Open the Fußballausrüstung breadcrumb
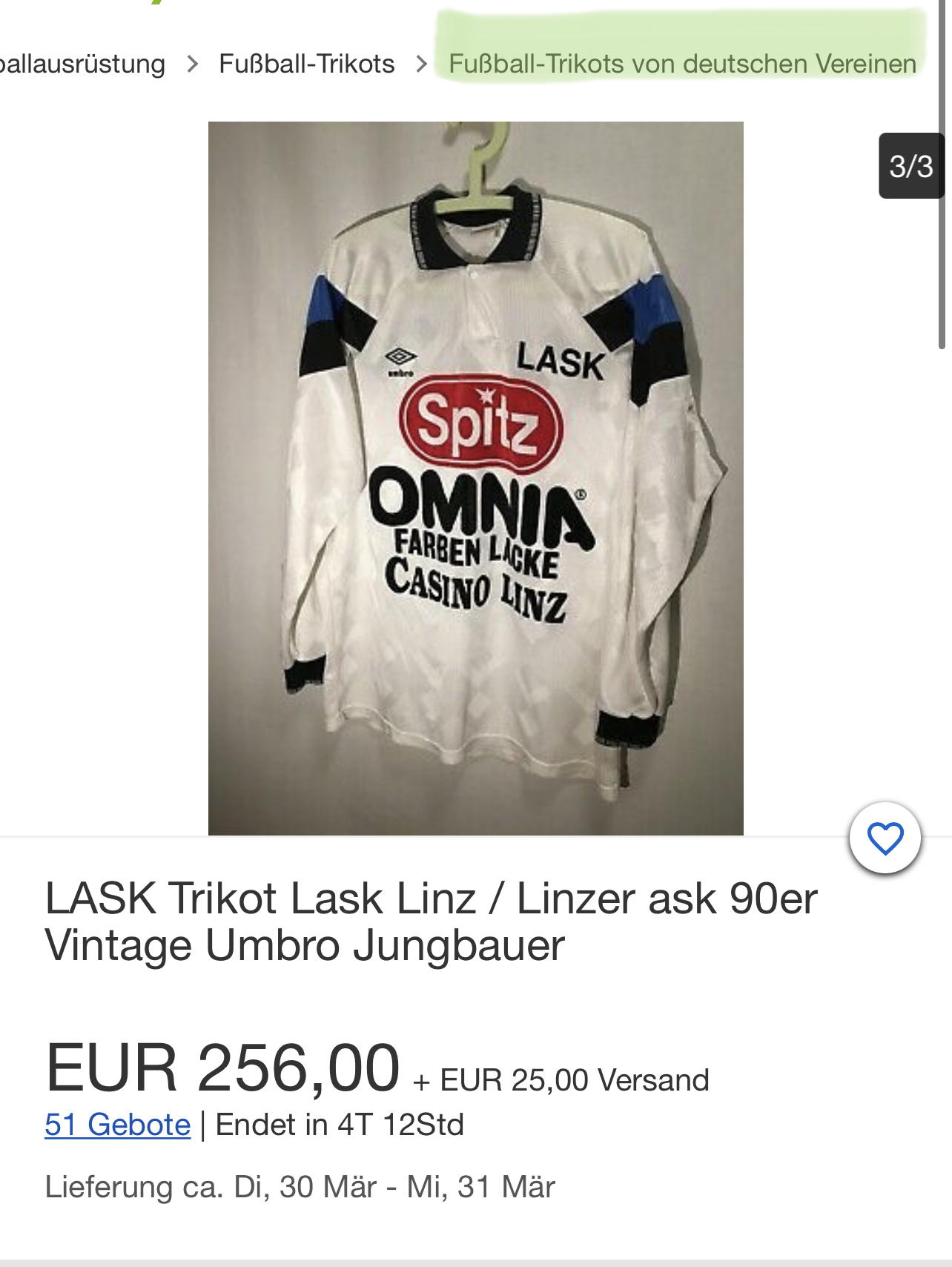Image resolution: width=952 pixels, height=1267 pixels. click(82, 64)
